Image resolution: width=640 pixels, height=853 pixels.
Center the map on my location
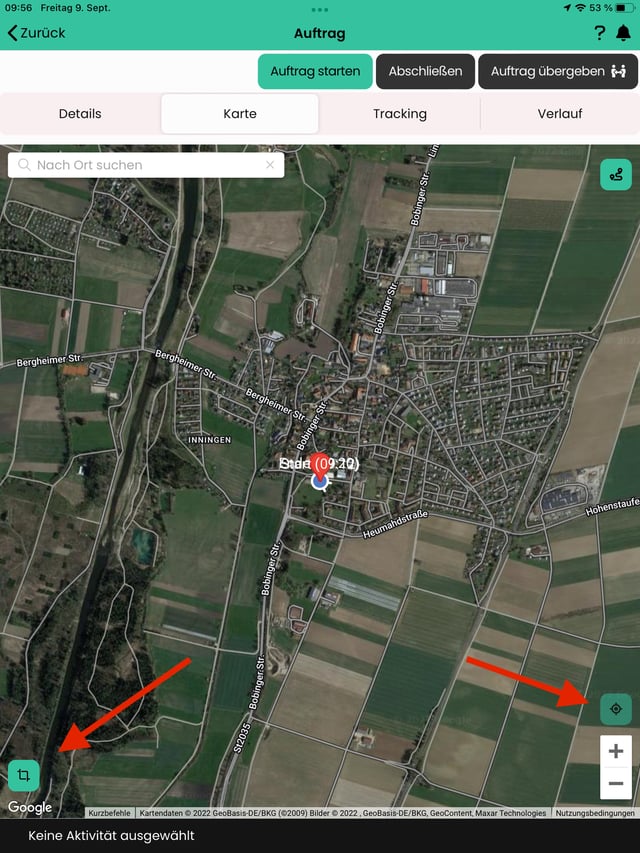click(616, 709)
